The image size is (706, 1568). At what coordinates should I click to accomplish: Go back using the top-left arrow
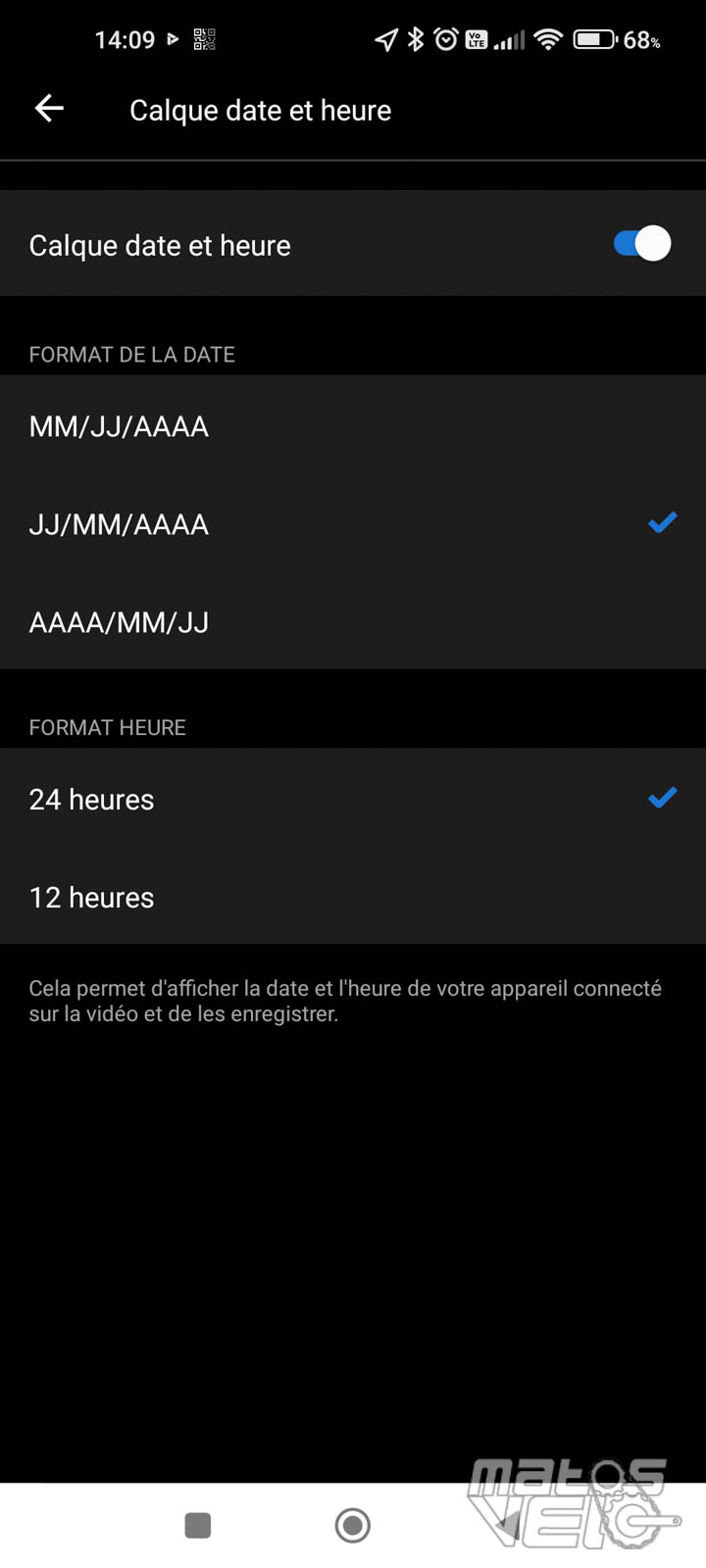click(x=49, y=109)
